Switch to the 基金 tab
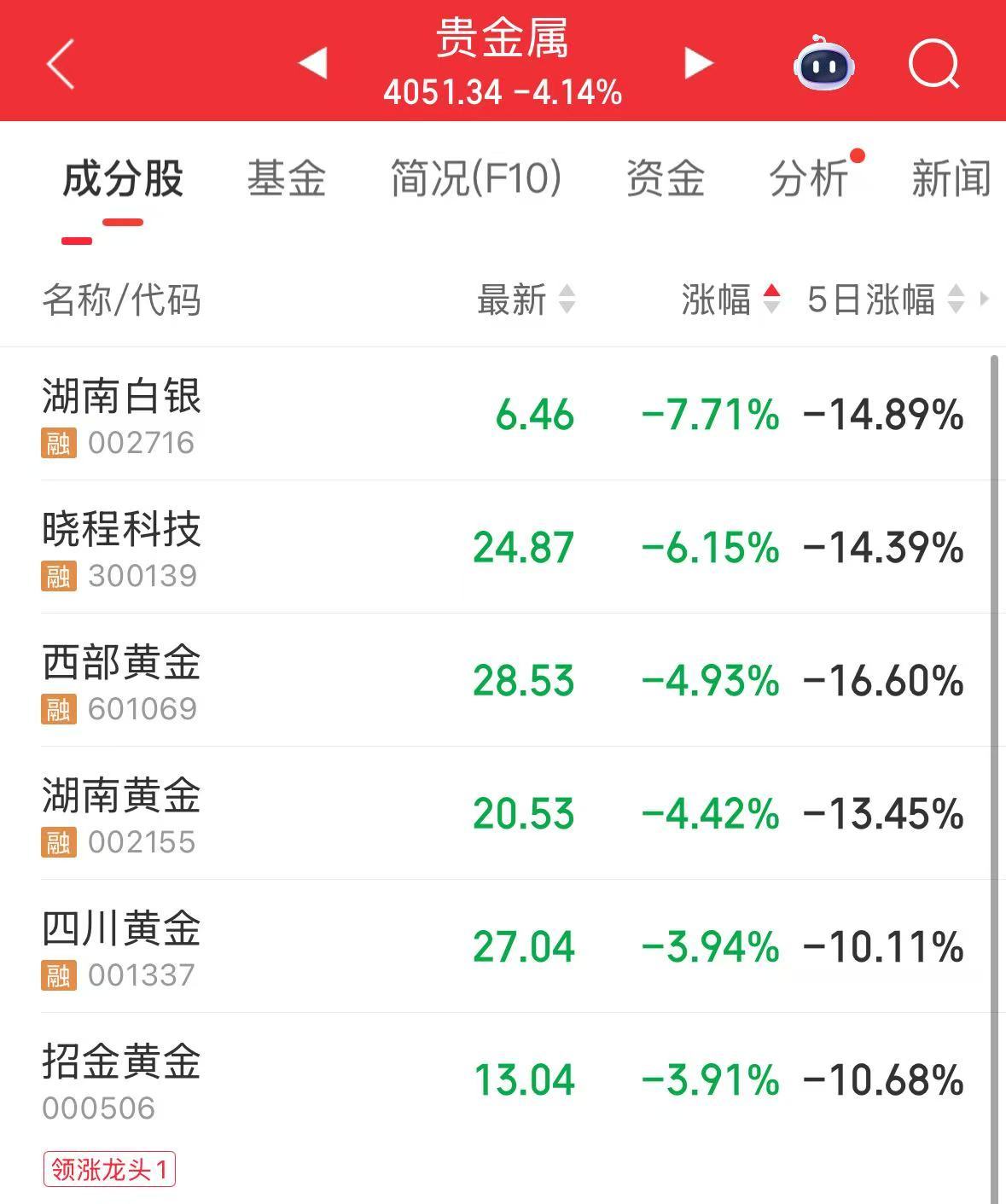This screenshot has height=1204, width=1006. (287, 179)
